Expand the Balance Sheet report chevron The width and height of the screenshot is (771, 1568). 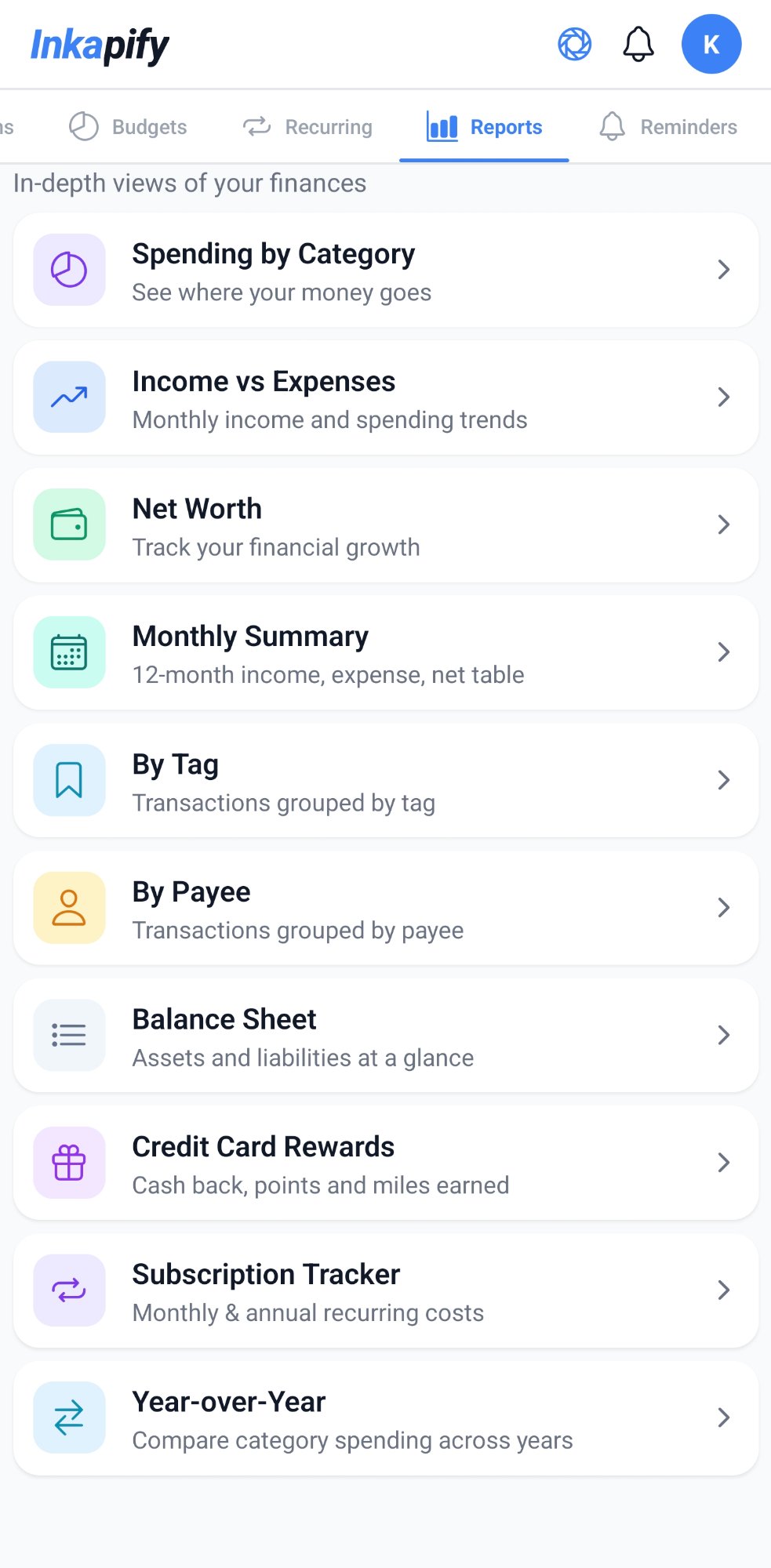723,1035
